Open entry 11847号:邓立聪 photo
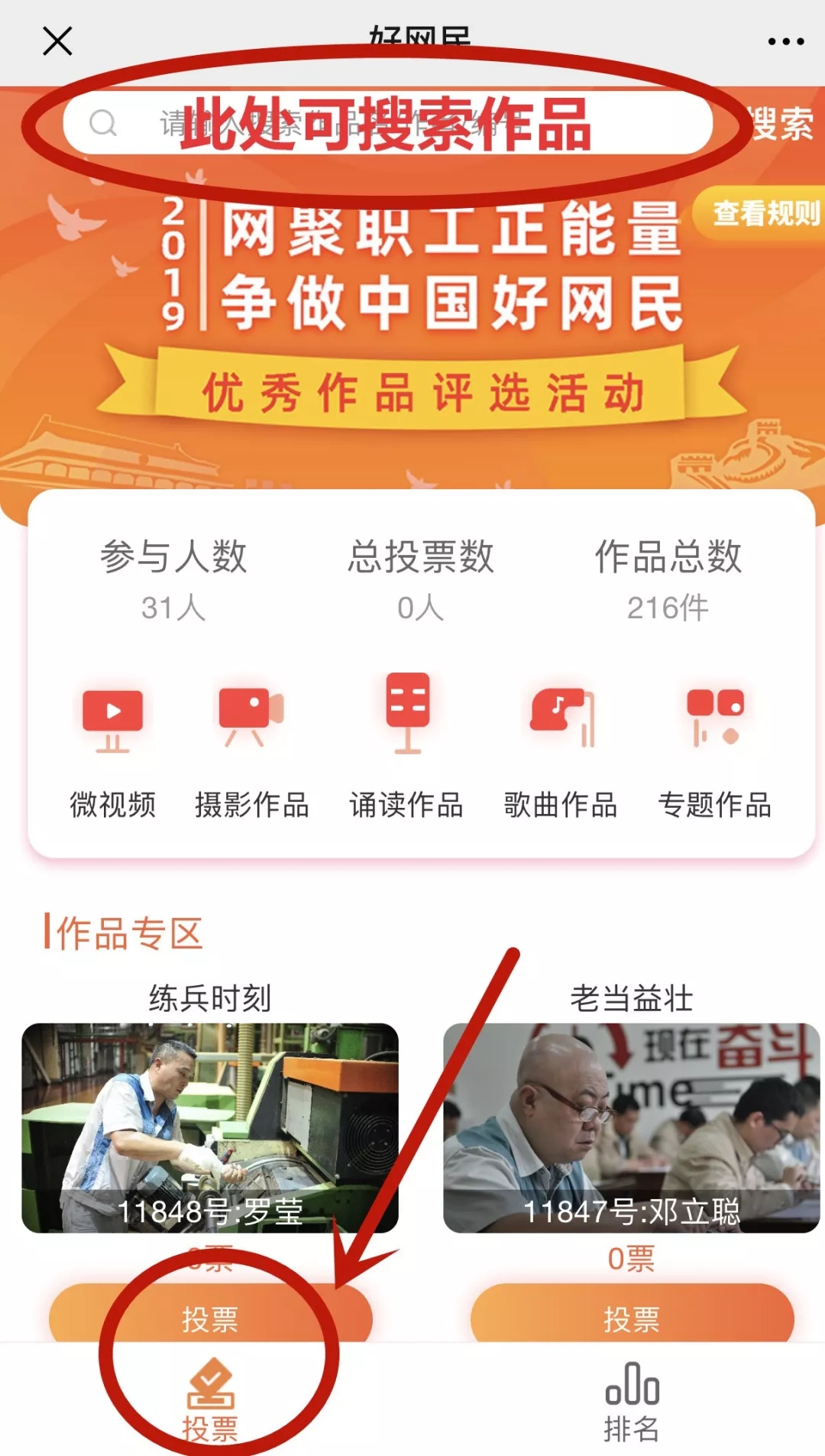Viewport: 825px width, 1456px height. 631,1127
